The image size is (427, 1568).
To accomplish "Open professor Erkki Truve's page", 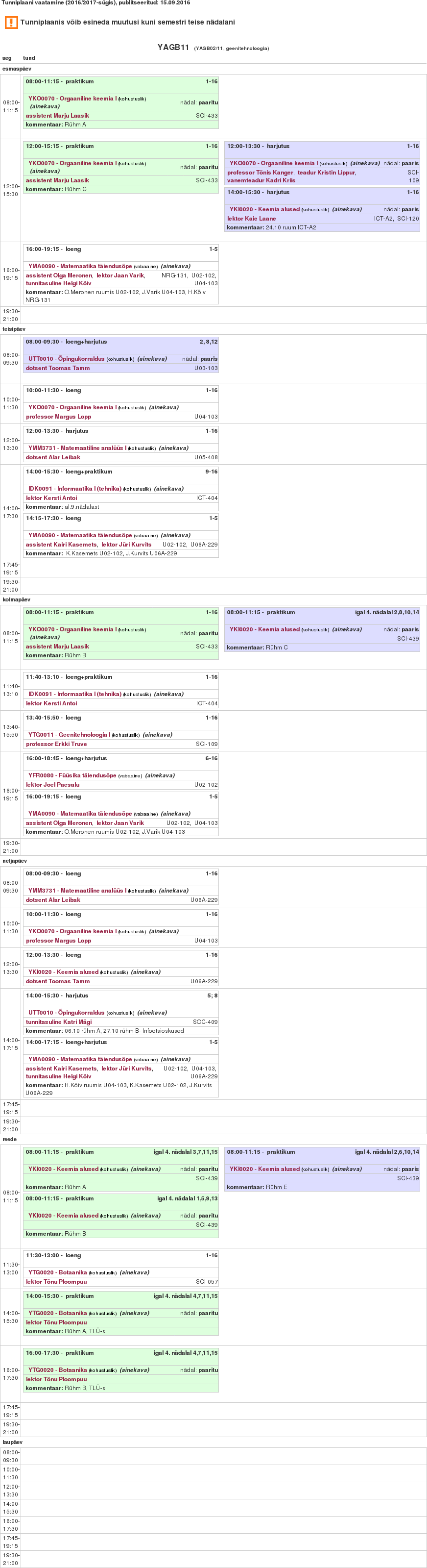I will (56, 744).
